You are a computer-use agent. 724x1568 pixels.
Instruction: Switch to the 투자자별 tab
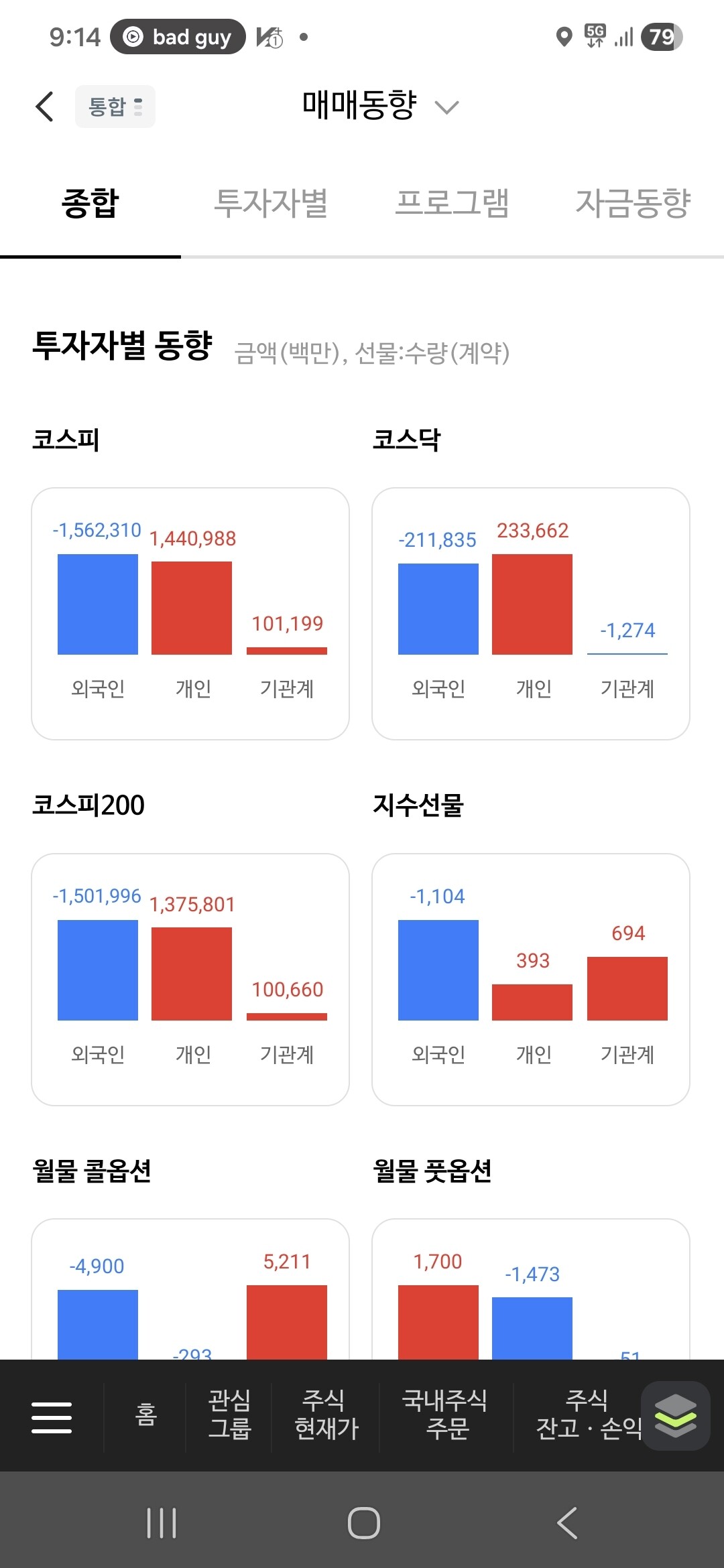[271, 203]
